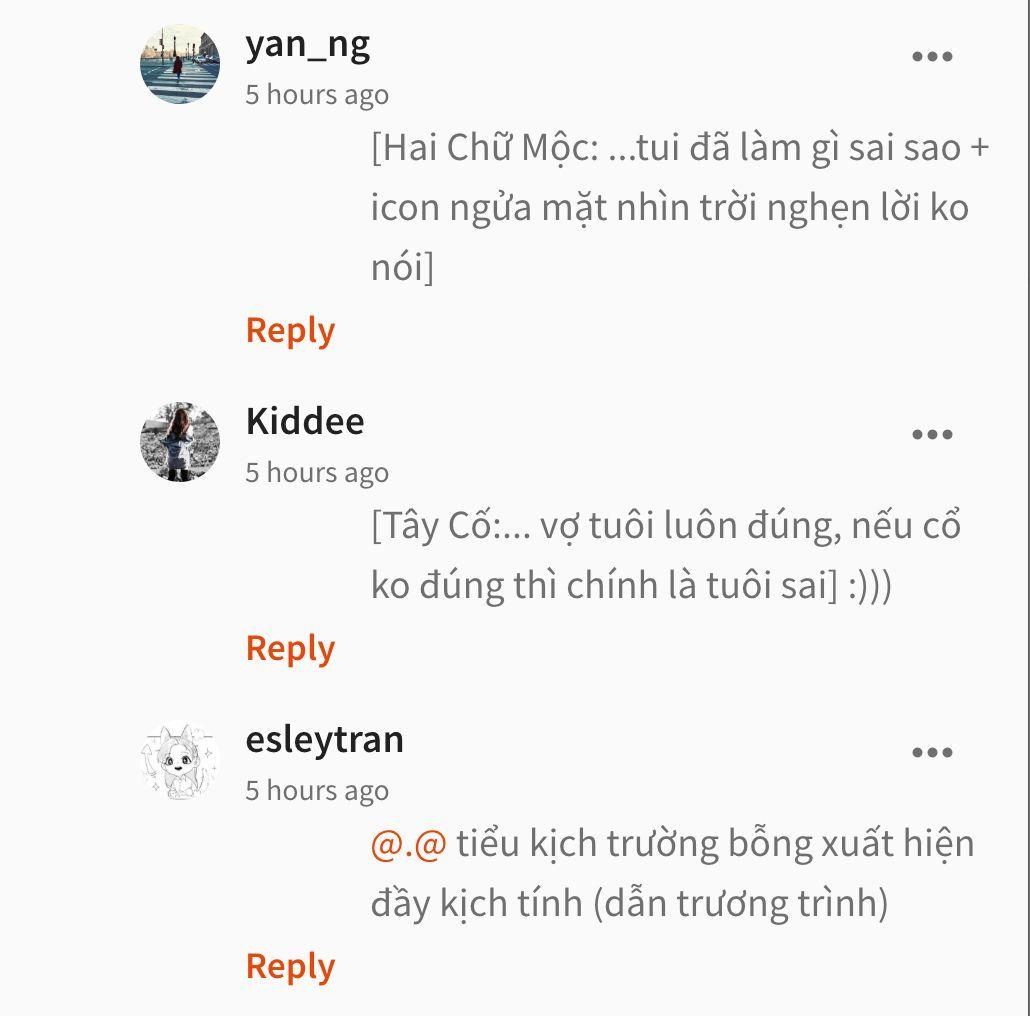View esleytran's profile avatar
This screenshot has height=1016, width=1030.
tap(180, 762)
